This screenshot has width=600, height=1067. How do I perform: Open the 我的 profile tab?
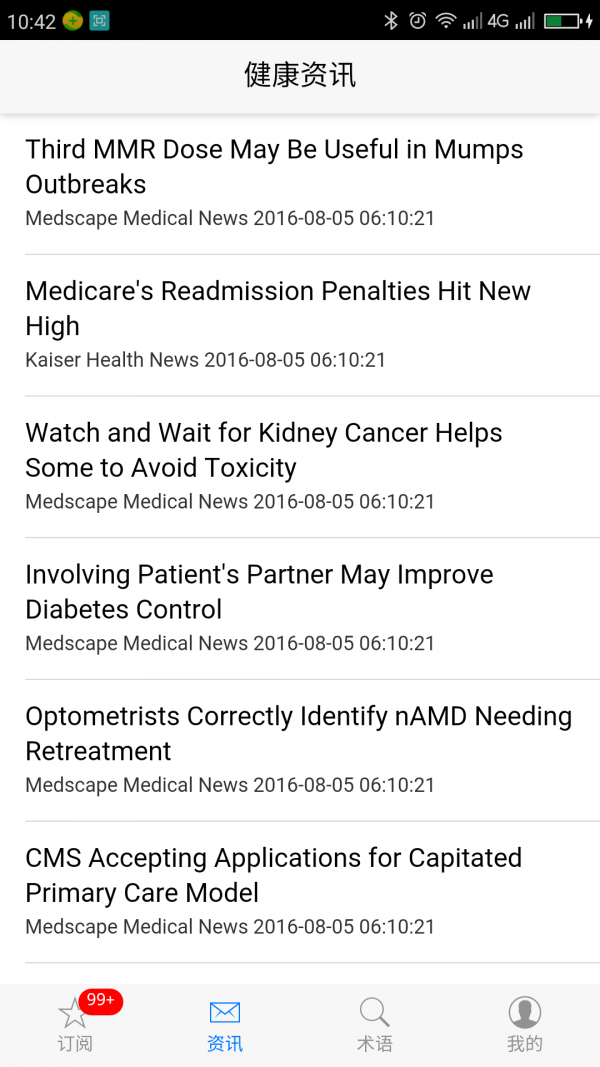[525, 1024]
